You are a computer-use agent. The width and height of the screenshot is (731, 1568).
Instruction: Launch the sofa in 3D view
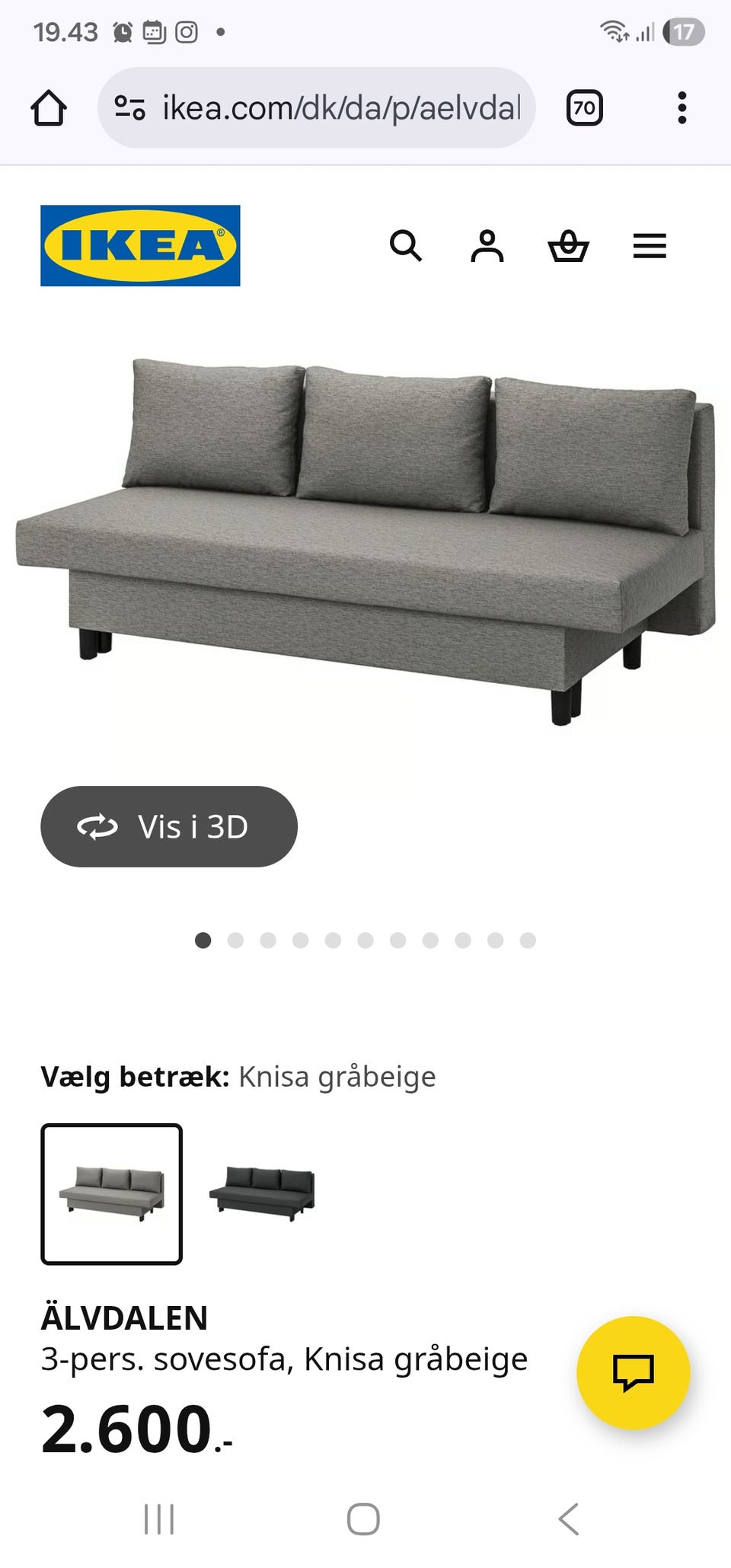point(168,827)
